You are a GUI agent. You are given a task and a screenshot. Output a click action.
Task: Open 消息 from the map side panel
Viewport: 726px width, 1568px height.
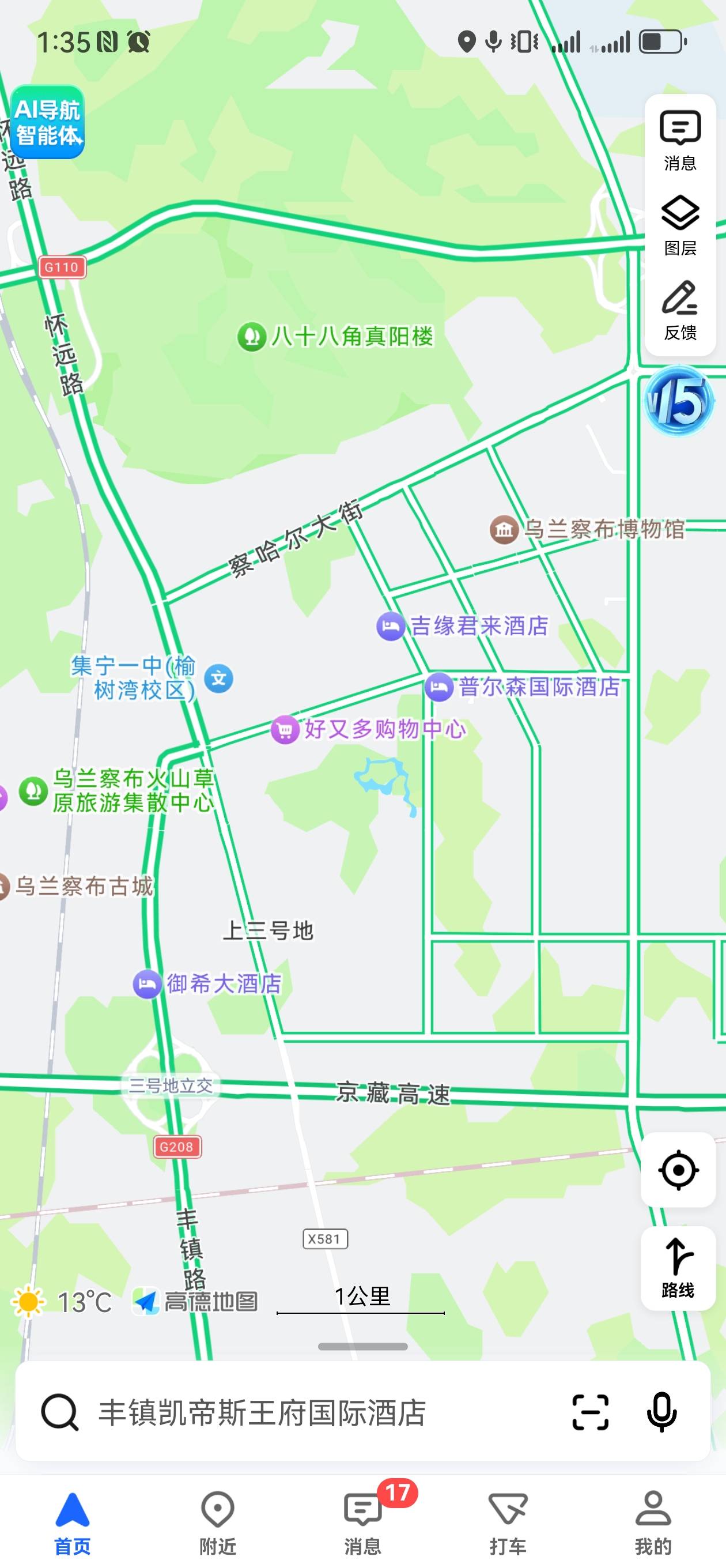(680, 140)
